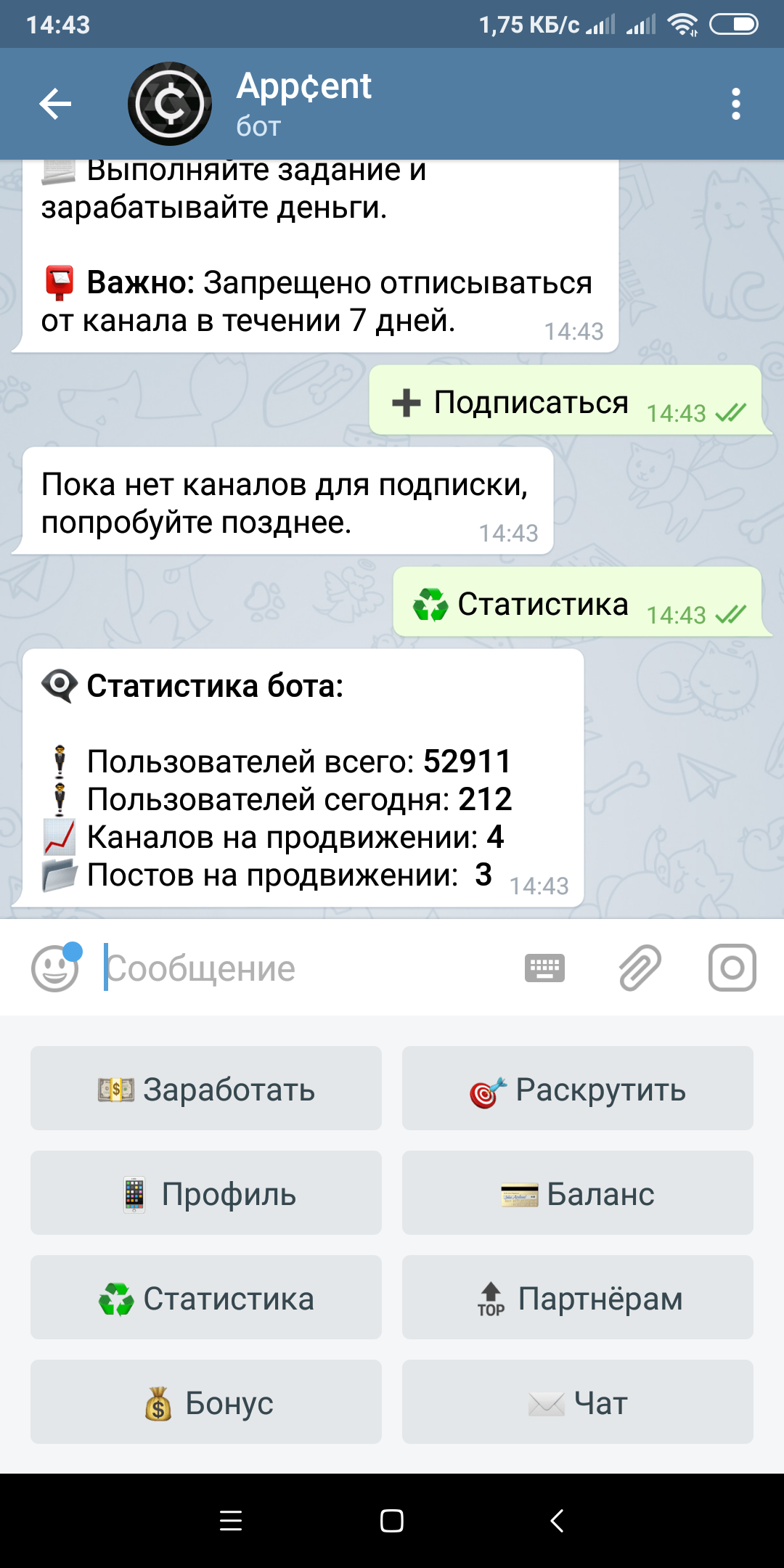The width and height of the screenshot is (784, 1568).
Task: Open the Партнёрам button
Action: pos(578,1297)
